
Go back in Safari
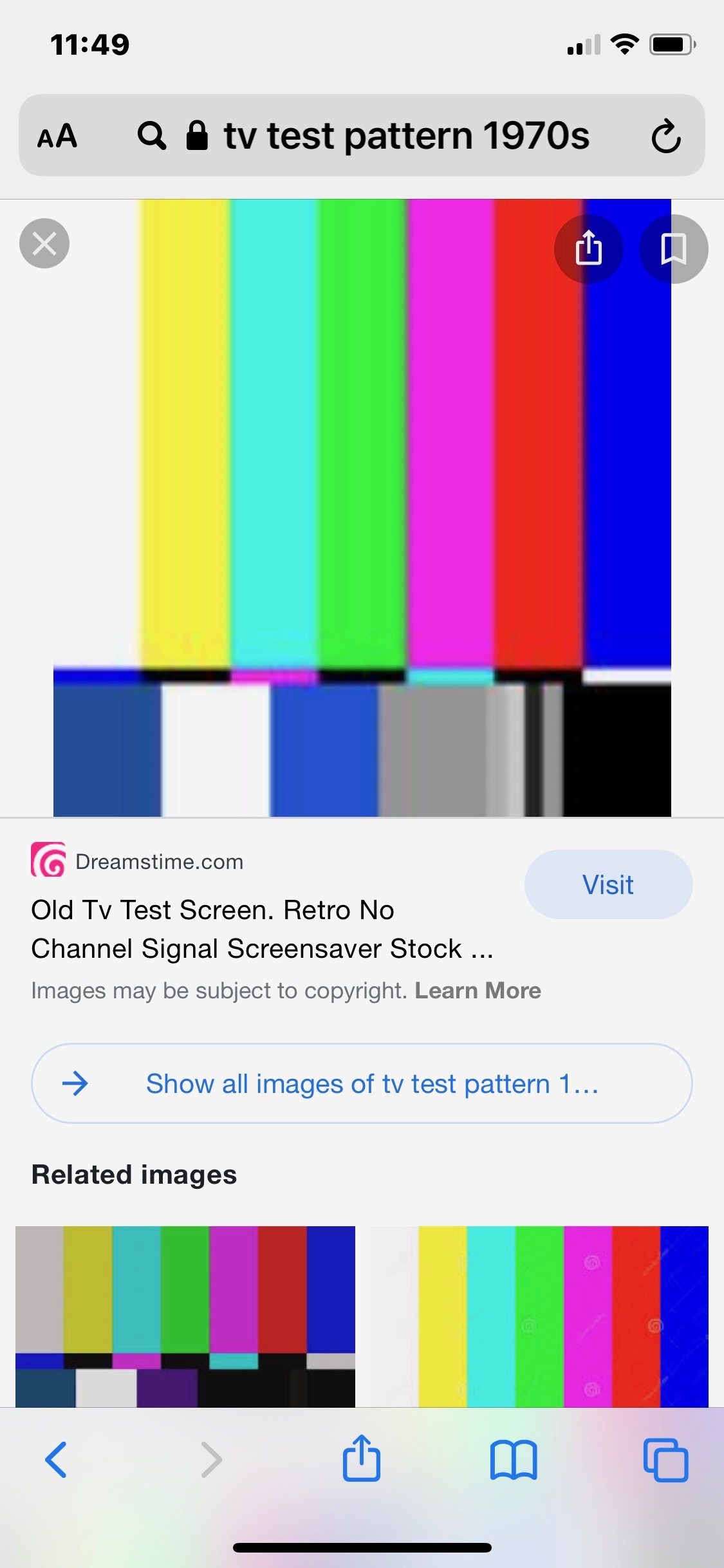[x=56, y=1460]
